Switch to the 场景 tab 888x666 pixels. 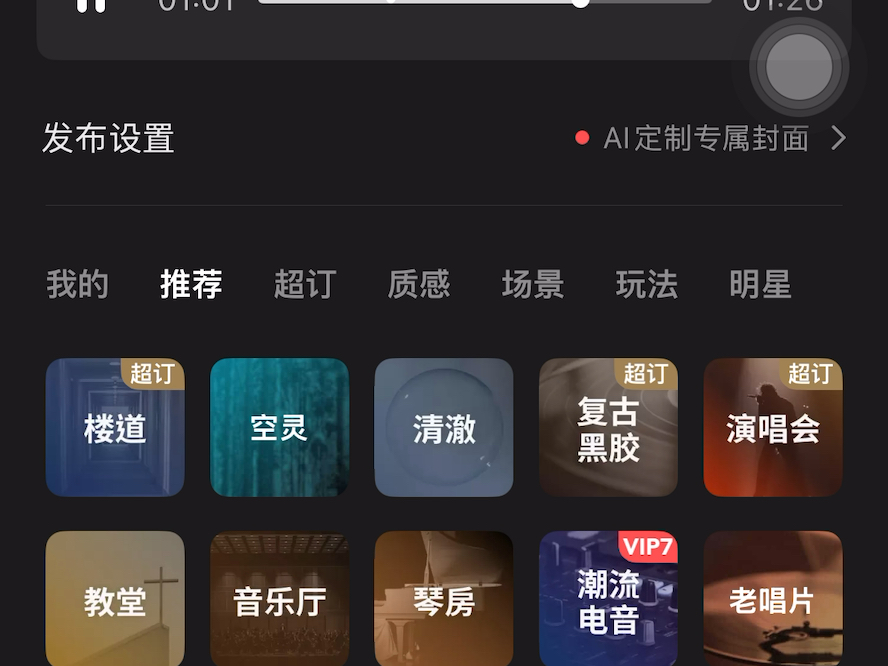click(x=533, y=285)
